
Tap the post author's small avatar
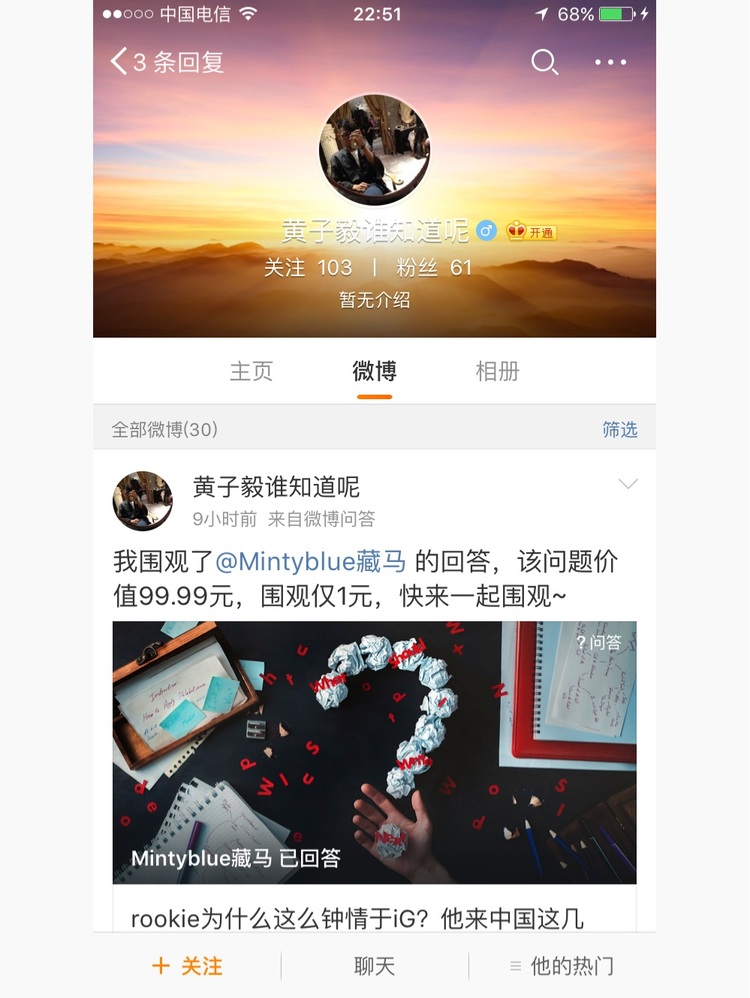point(142,500)
